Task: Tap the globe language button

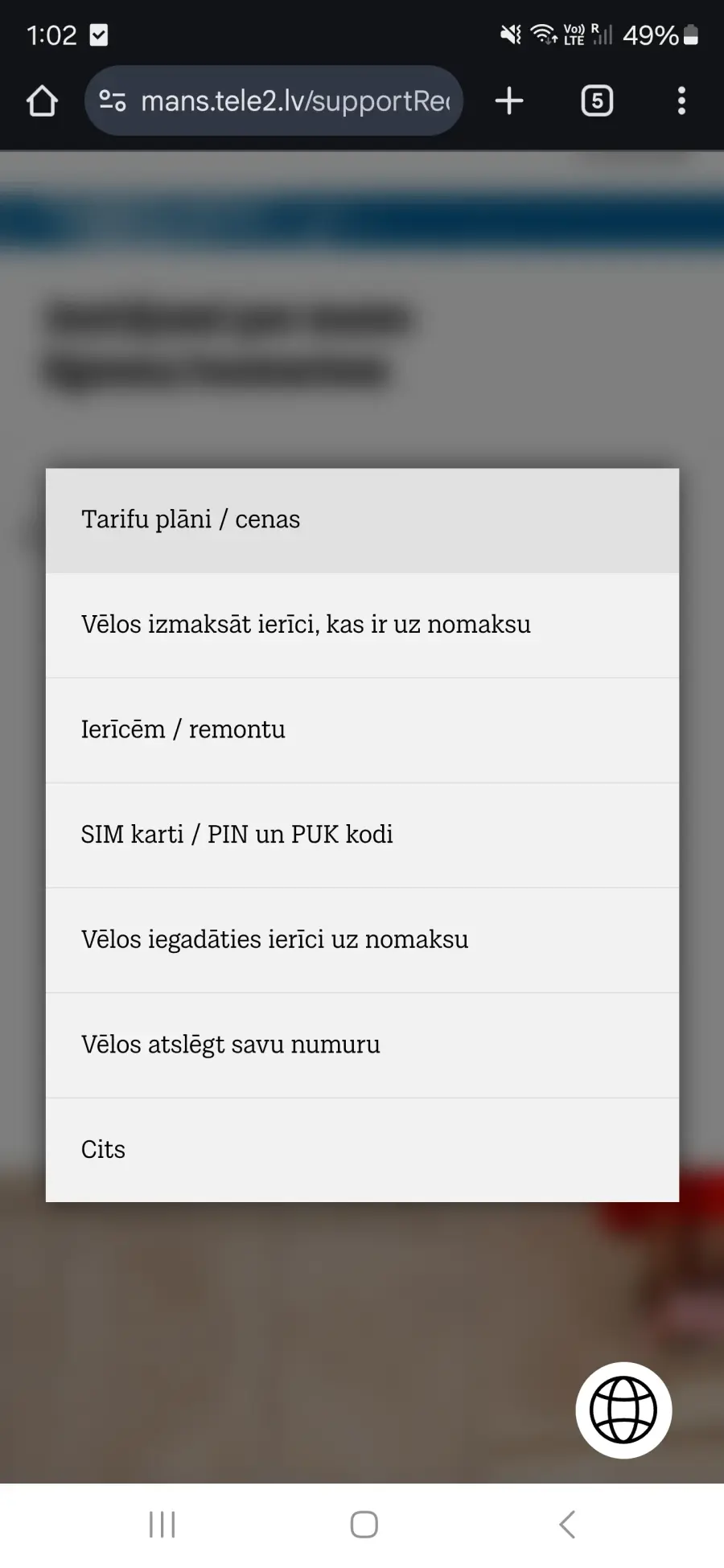Action: tap(623, 1410)
